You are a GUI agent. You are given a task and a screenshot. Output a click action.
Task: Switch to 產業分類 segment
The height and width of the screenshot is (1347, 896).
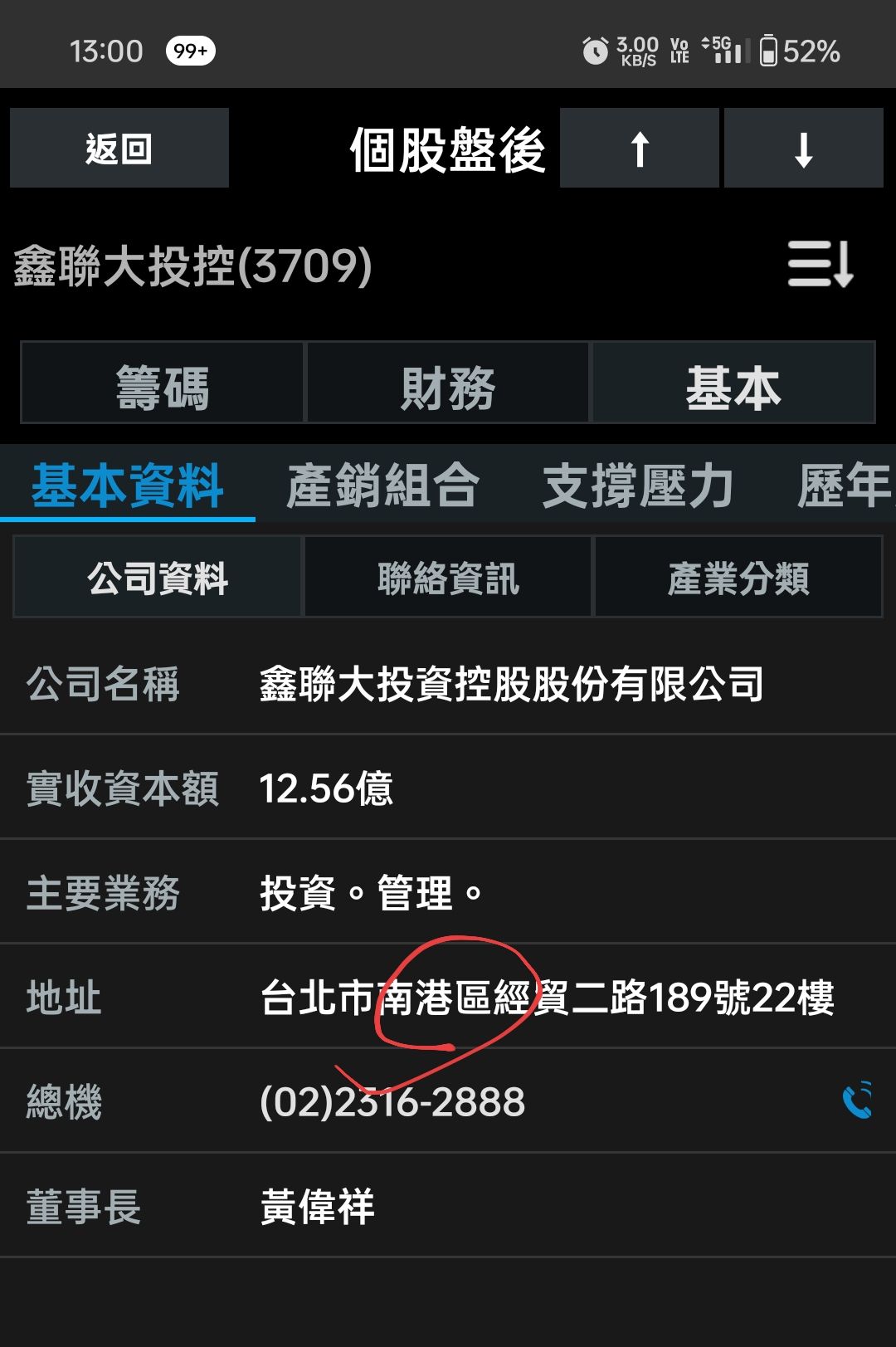[x=738, y=577]
